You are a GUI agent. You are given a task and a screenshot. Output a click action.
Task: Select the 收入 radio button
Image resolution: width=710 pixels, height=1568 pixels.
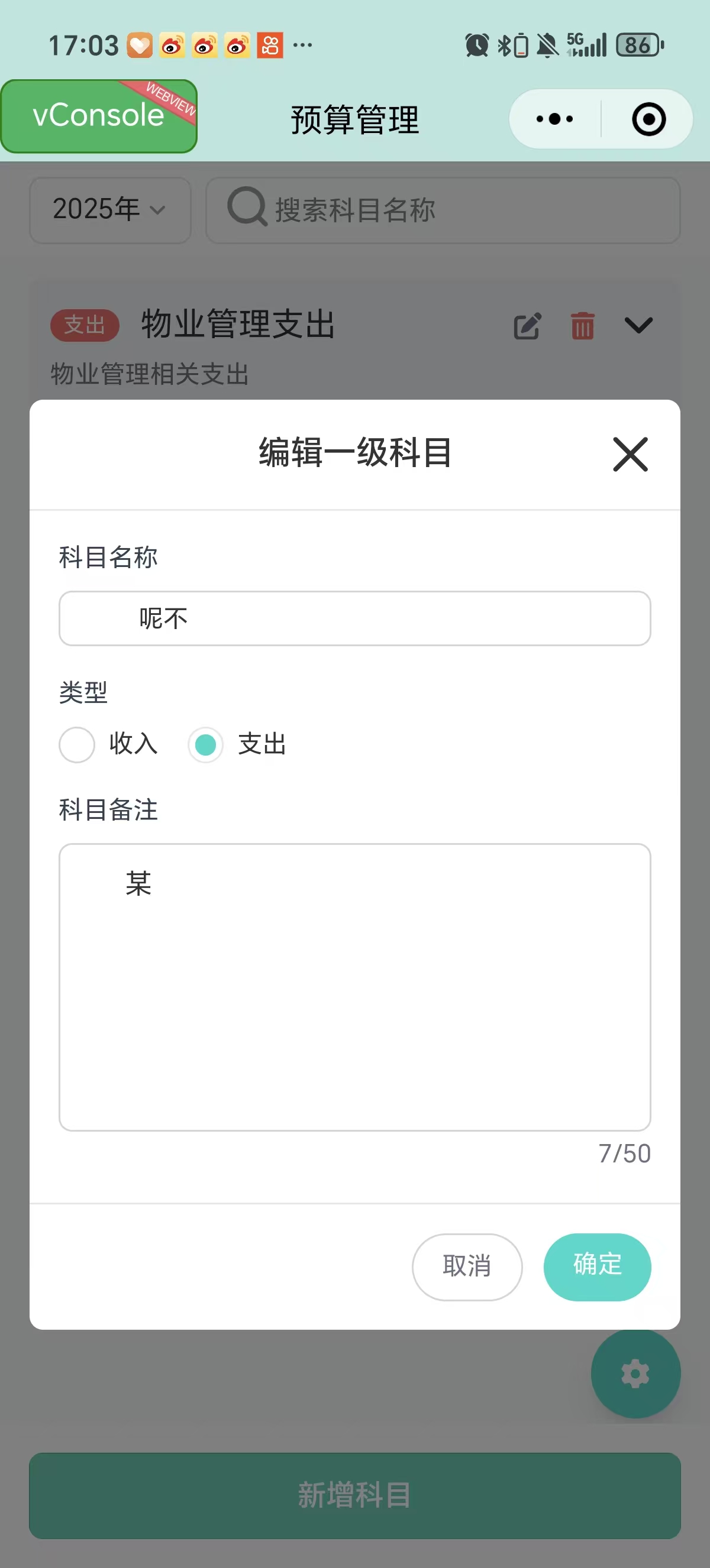click(x=76, y=744)
